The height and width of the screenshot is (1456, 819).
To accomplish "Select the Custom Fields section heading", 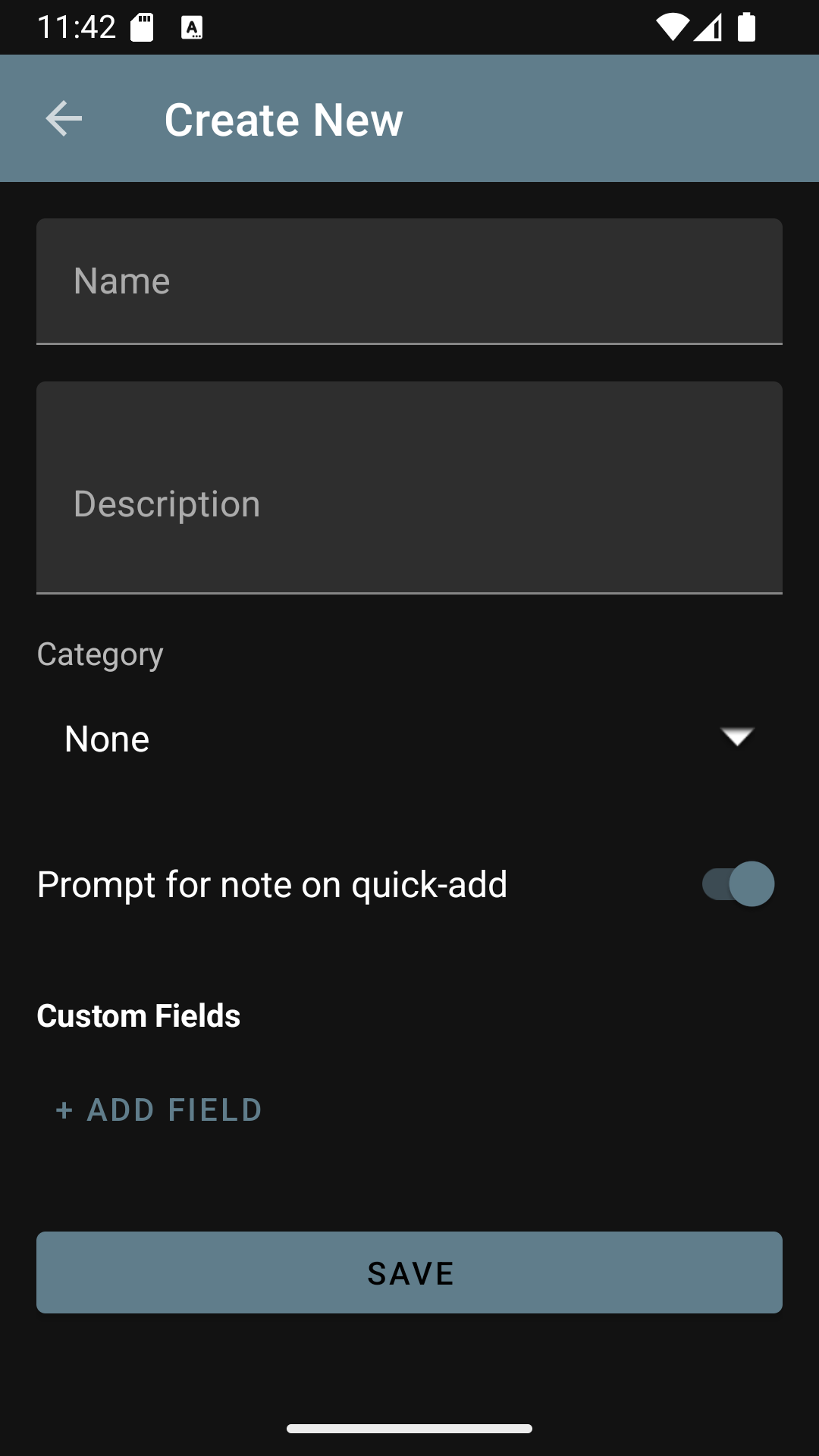I will pos(138,1015).
